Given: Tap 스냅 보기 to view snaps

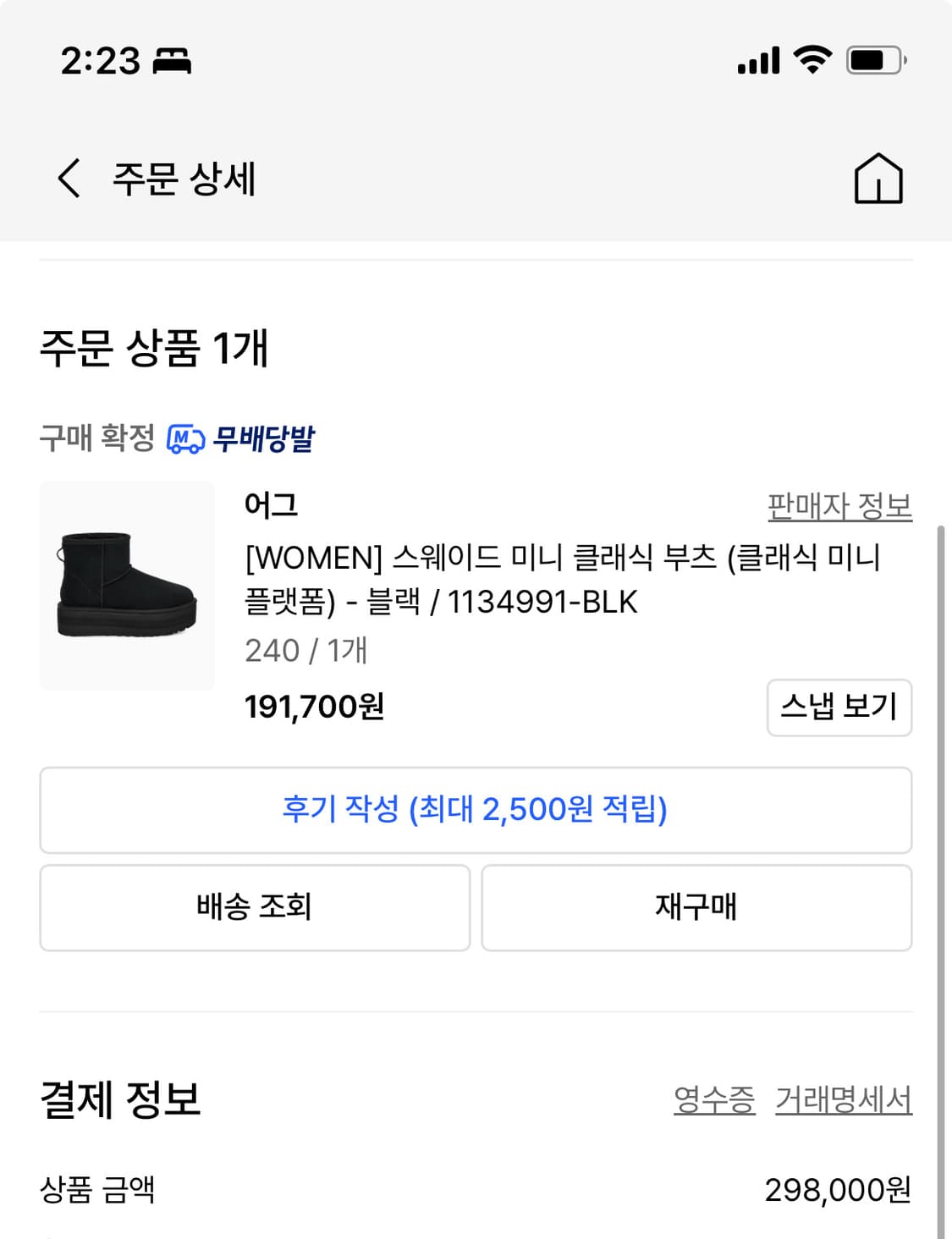Looking at the screenshot, I should point(840,708).
